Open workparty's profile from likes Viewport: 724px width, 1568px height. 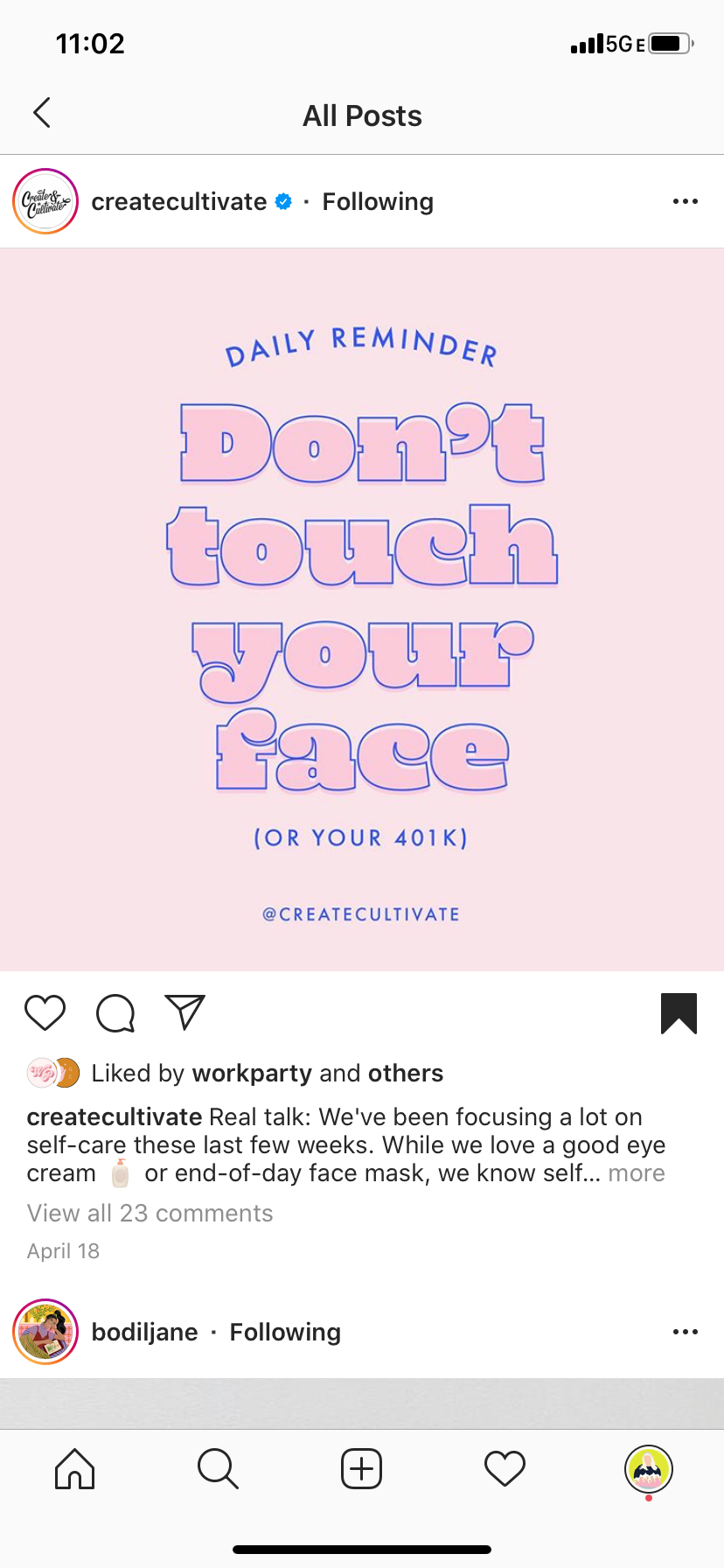[x=252, y=1074]
